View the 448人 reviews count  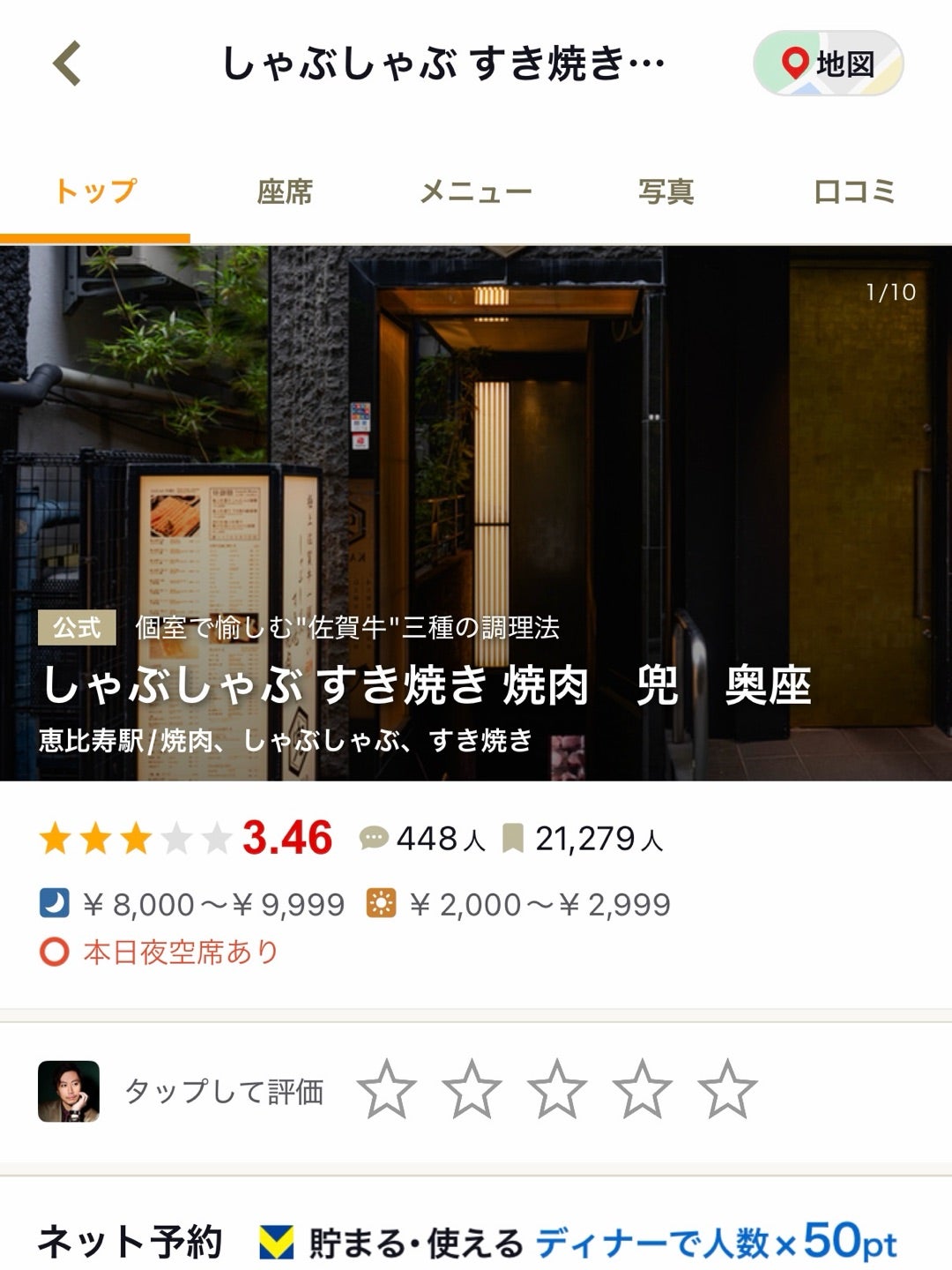pyautogui.click(x=423, y=839)
